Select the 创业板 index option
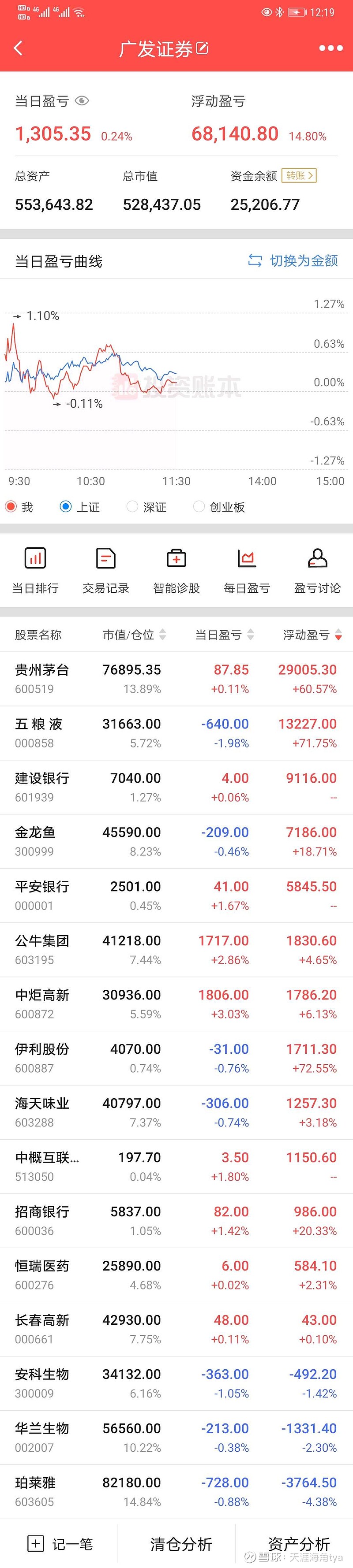Screen dimensions: 353x1568 [x=219, y=506]
